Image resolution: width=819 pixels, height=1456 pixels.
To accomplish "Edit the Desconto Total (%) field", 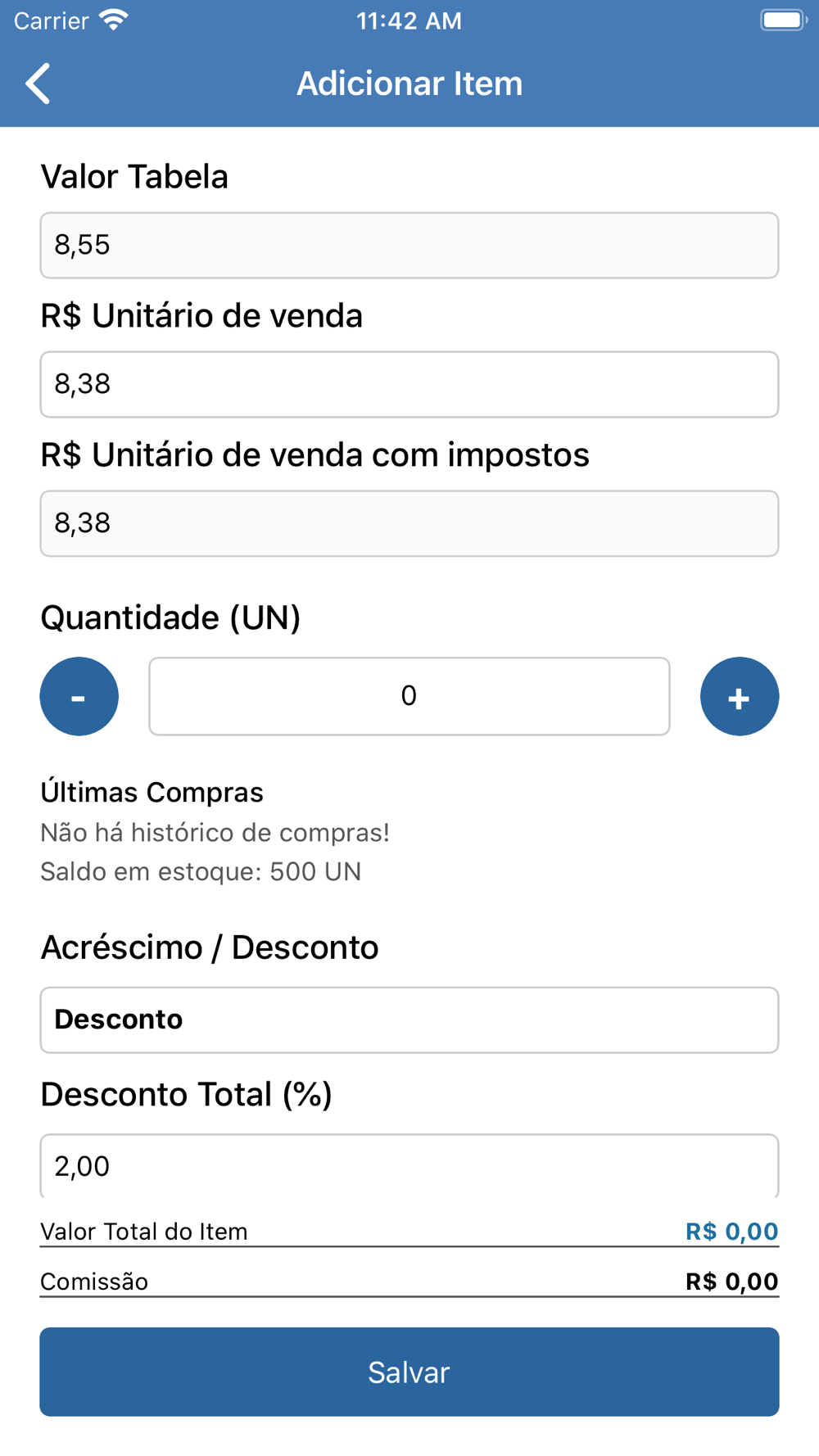I will pos(409,1167).
